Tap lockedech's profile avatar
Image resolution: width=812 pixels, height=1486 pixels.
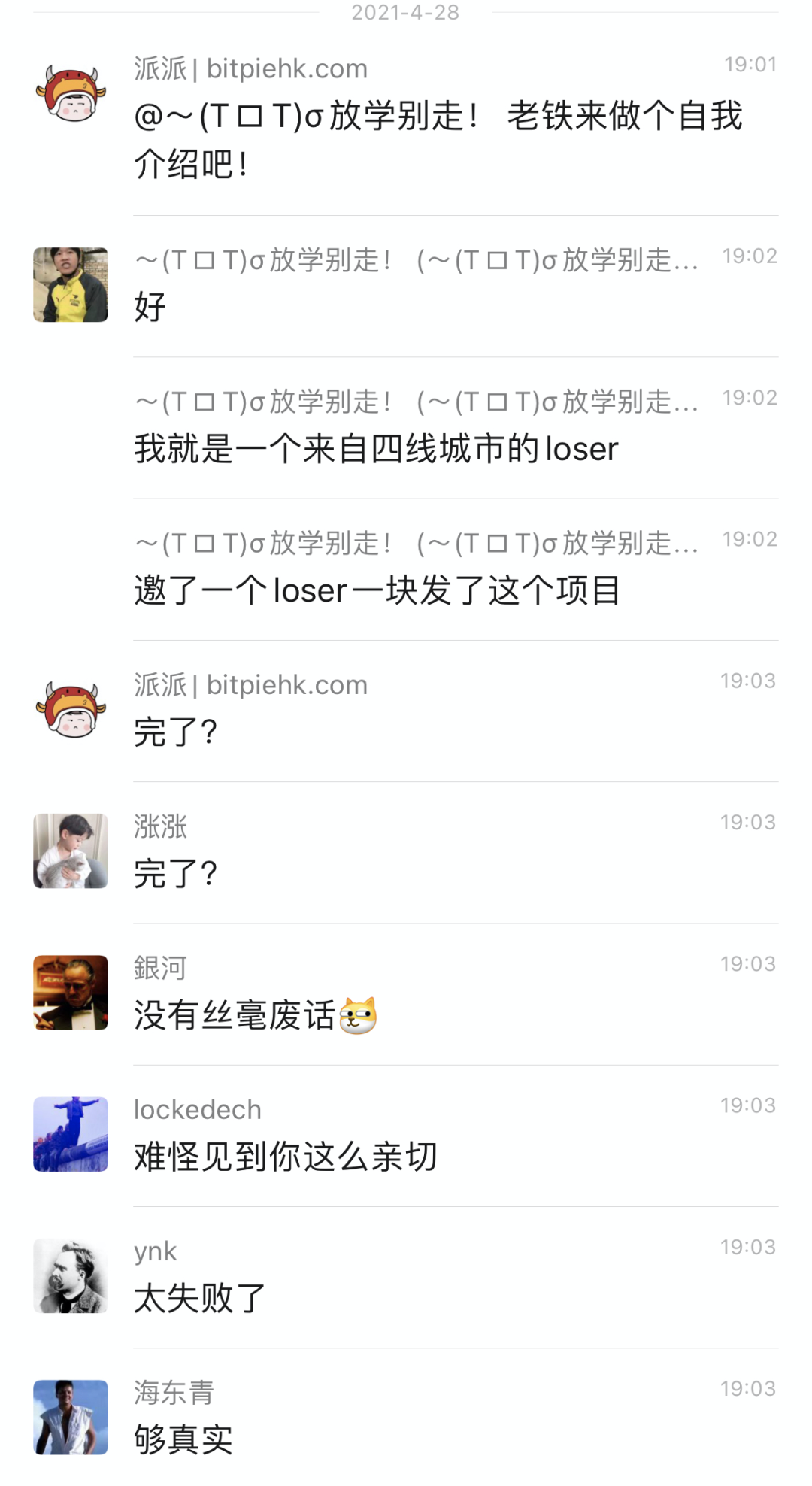point(71,1134)
